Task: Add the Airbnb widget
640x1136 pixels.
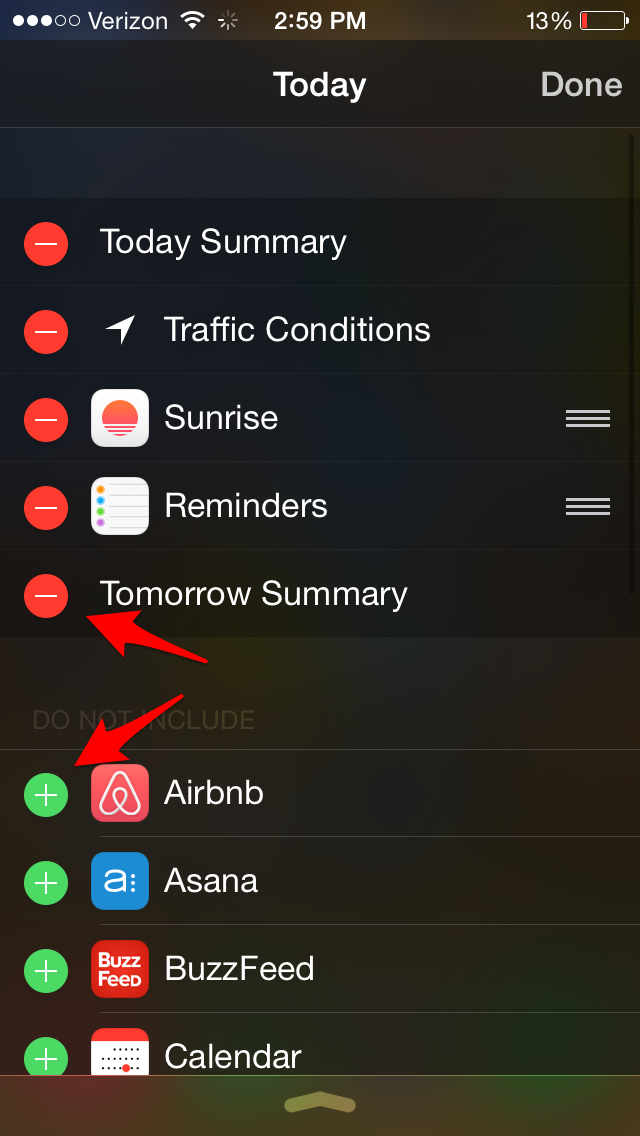Action: (x=46, y=795)
